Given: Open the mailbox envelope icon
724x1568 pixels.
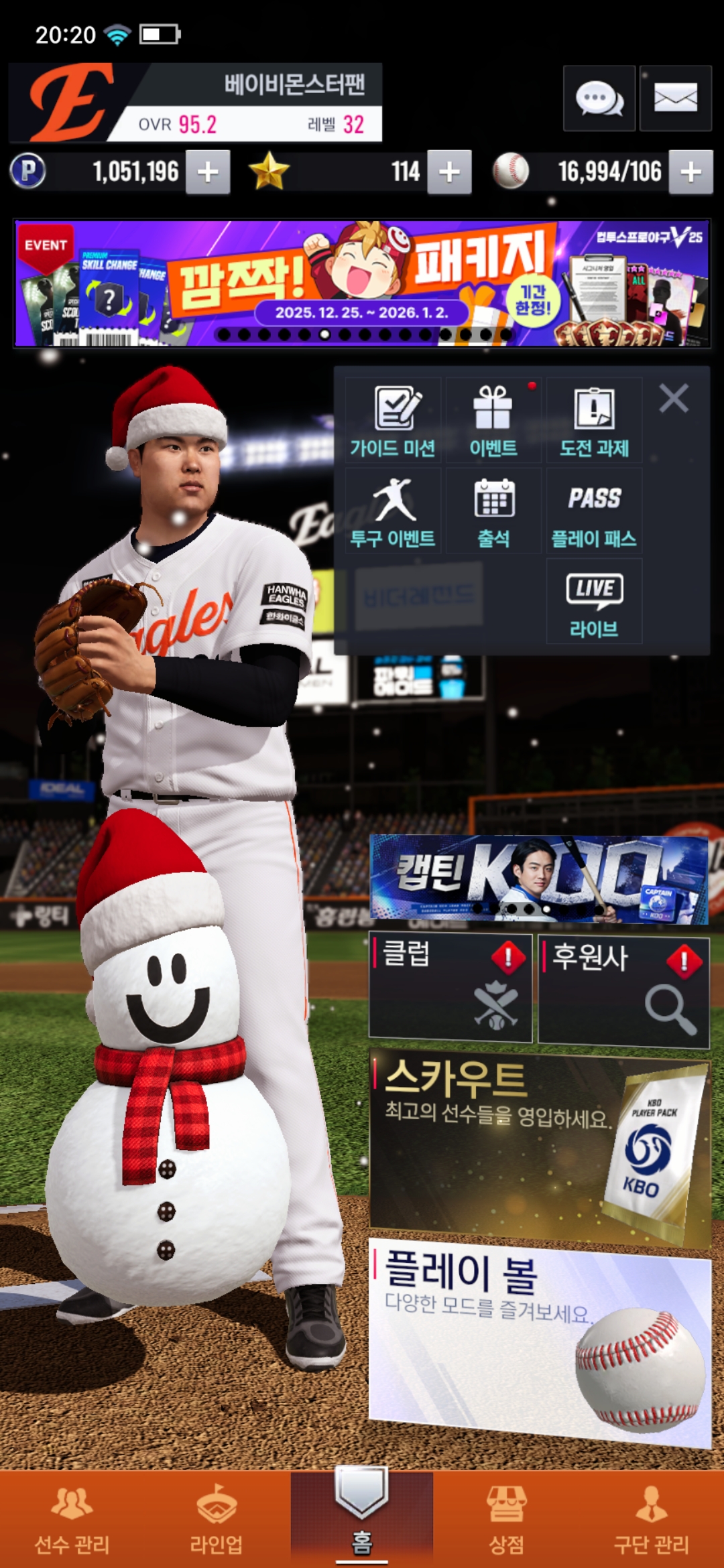Looking at the screenshot, I should (675, 99).
